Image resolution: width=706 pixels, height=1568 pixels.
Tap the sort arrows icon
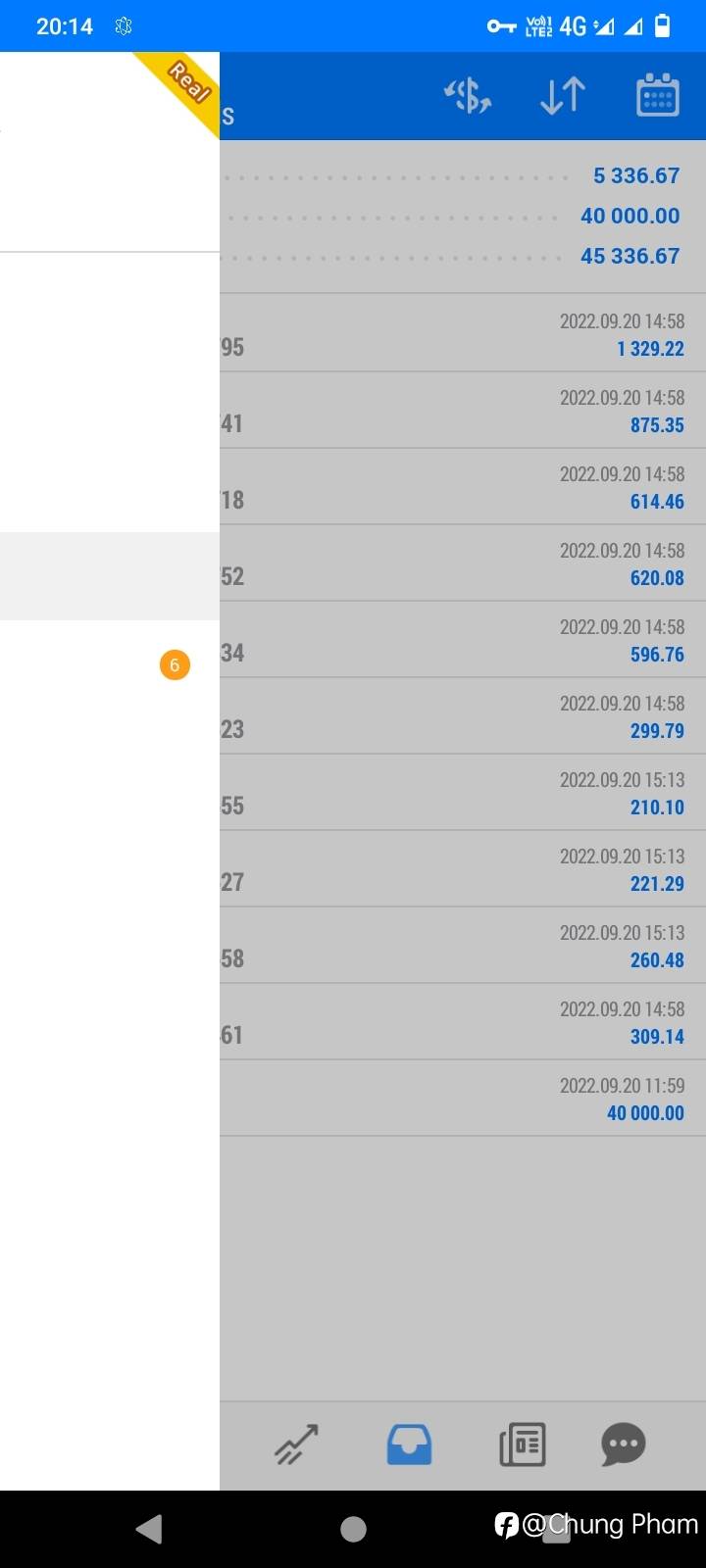[563, 96]
